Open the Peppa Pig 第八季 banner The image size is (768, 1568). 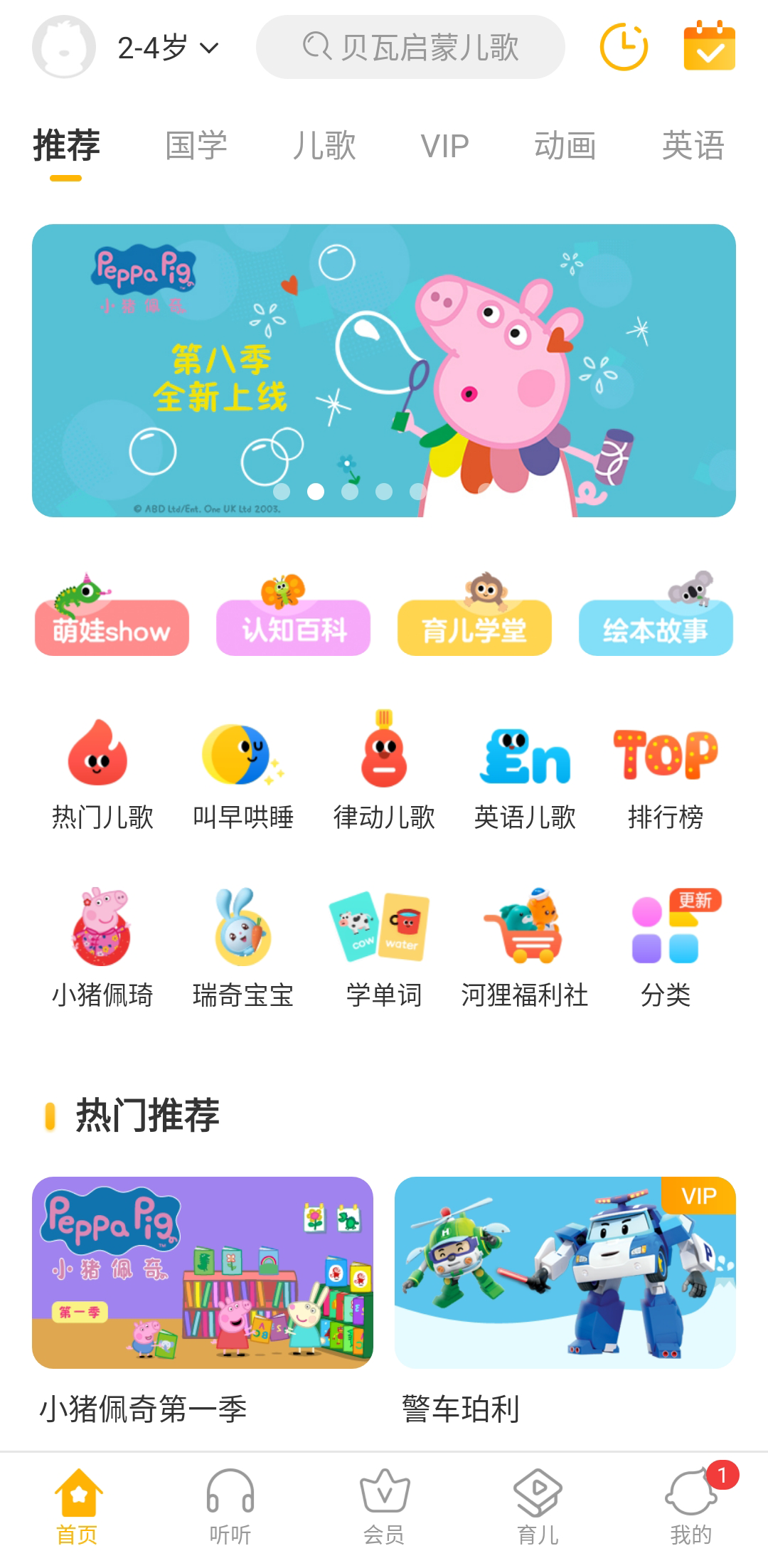tap(384, 370)
